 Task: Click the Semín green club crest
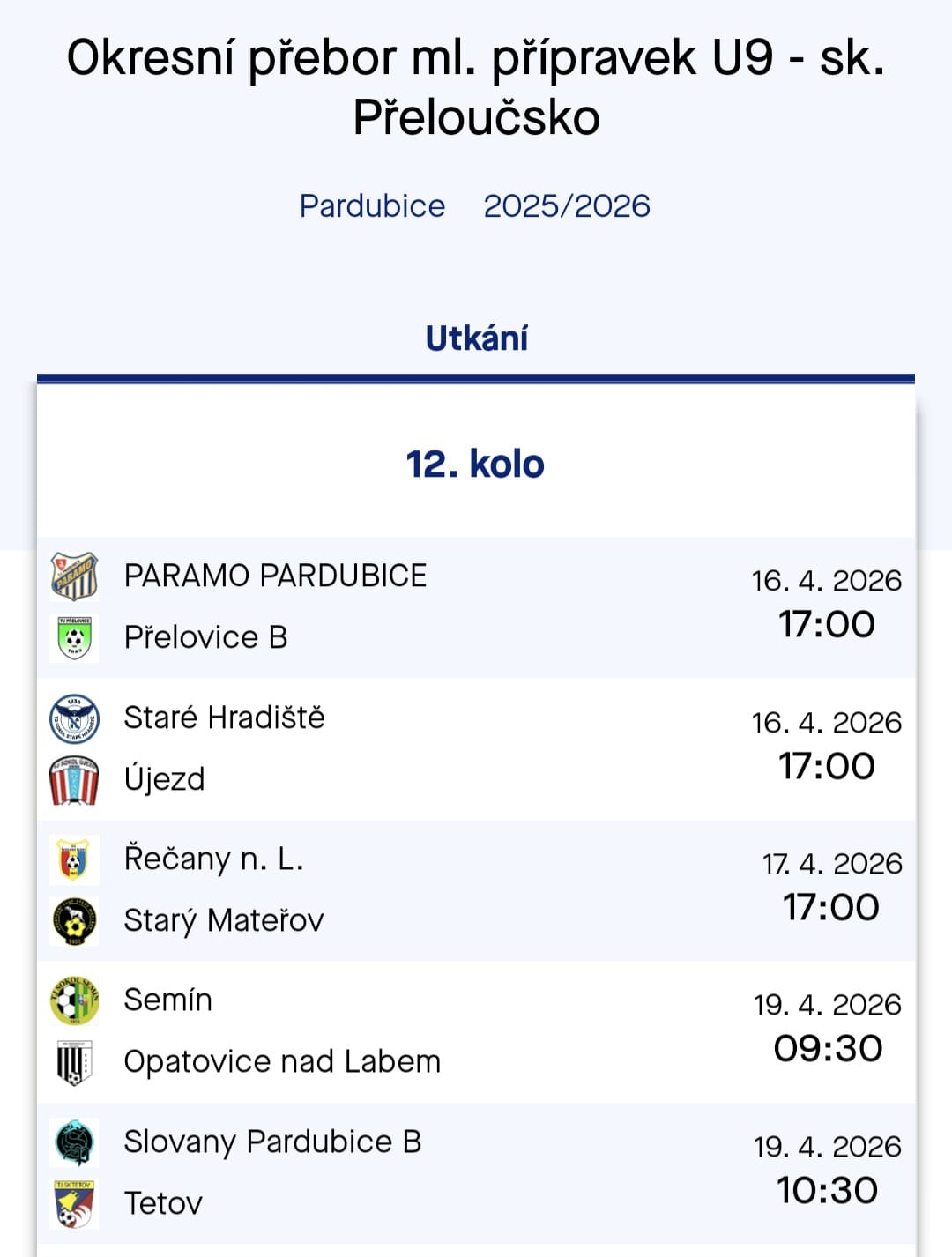pos(74,1000)
